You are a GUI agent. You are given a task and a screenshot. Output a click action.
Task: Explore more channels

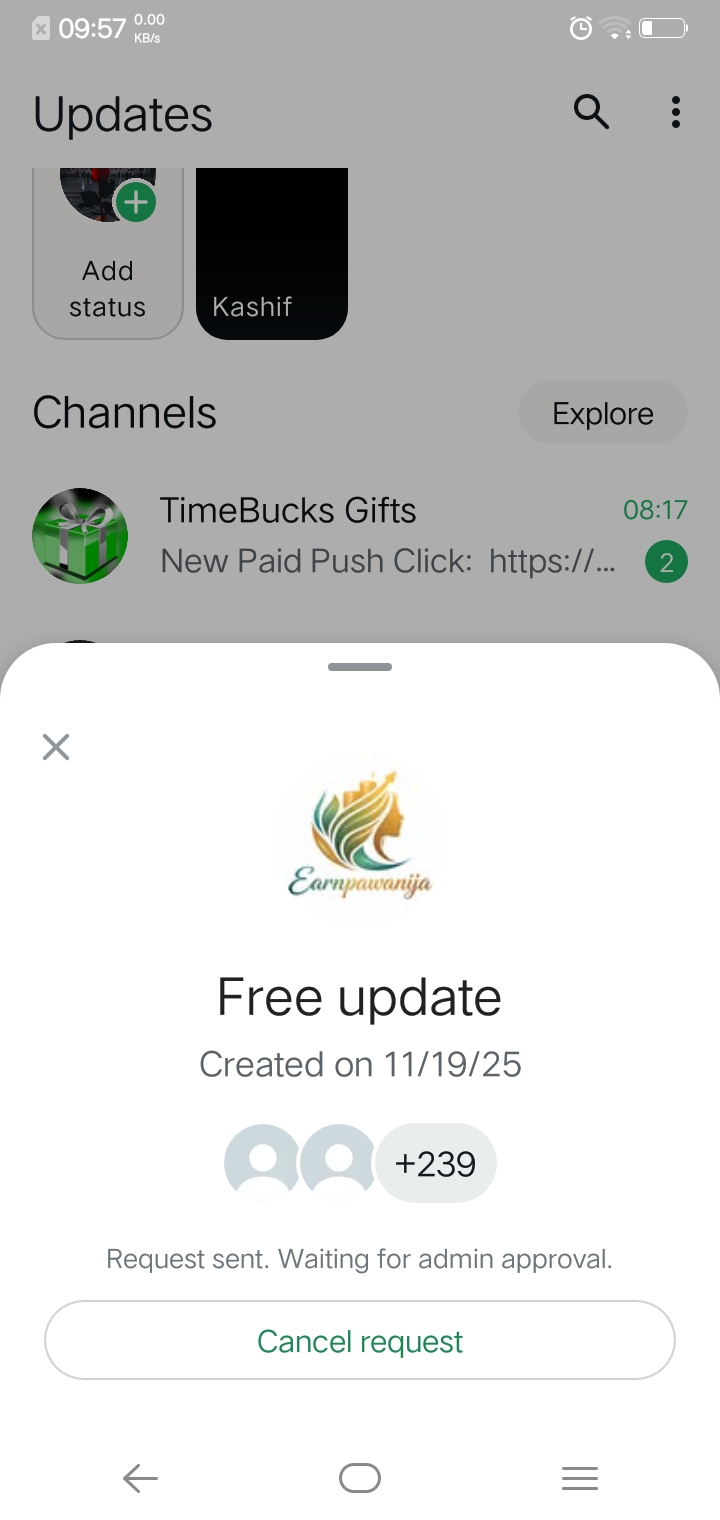(602, 413)
